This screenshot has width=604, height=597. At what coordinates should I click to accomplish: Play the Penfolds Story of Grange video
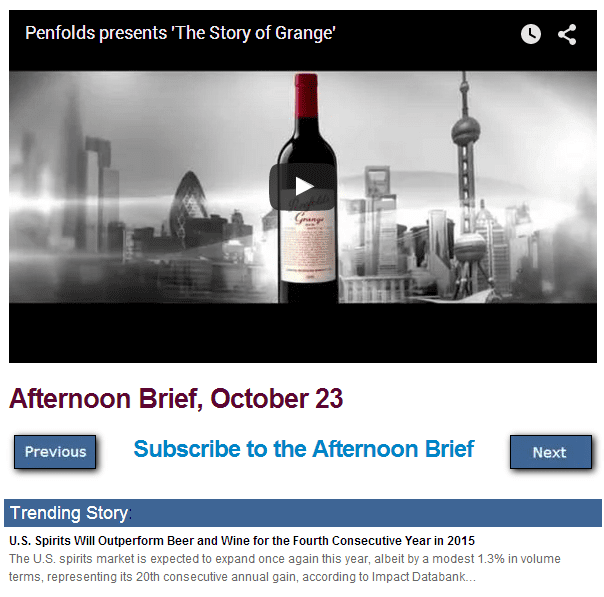click(303, 186)
